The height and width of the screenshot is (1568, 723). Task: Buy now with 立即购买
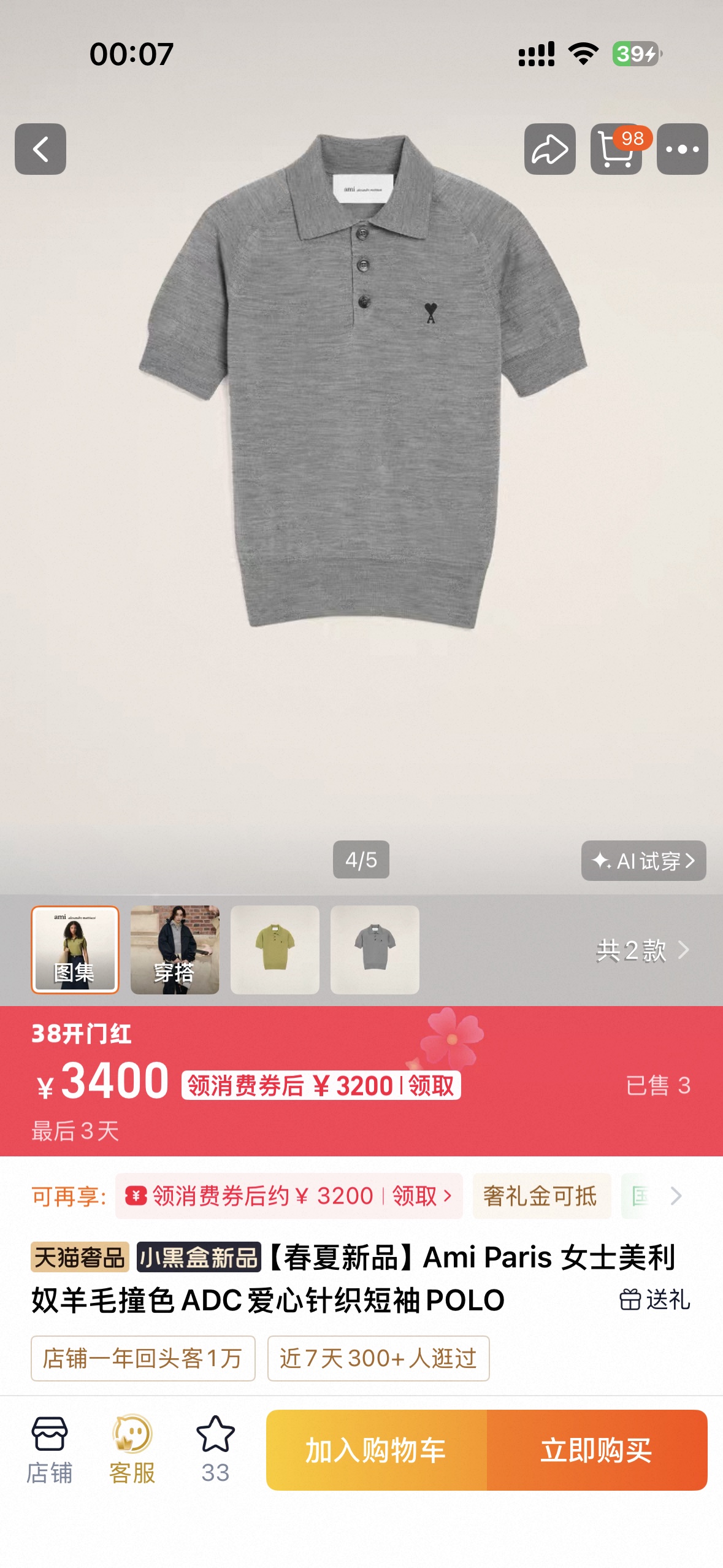[597, 1450]
